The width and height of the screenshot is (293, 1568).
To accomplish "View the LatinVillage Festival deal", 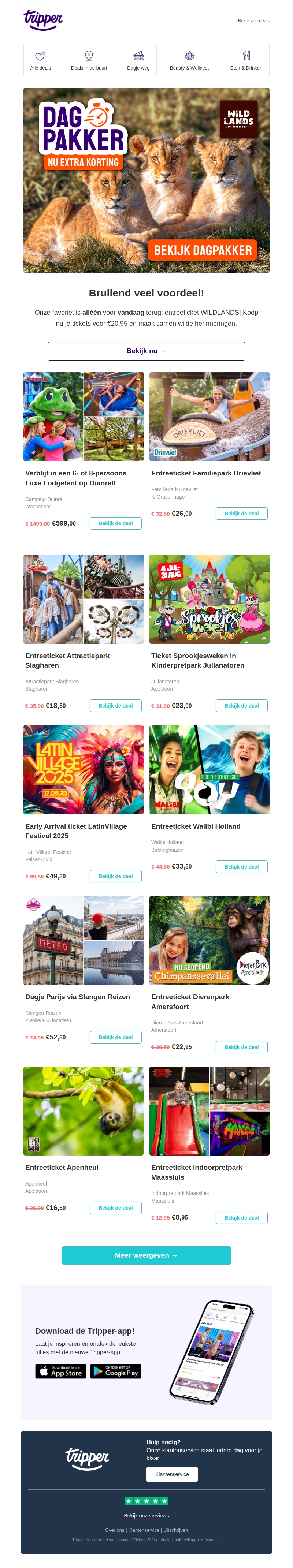I will 115,876.
